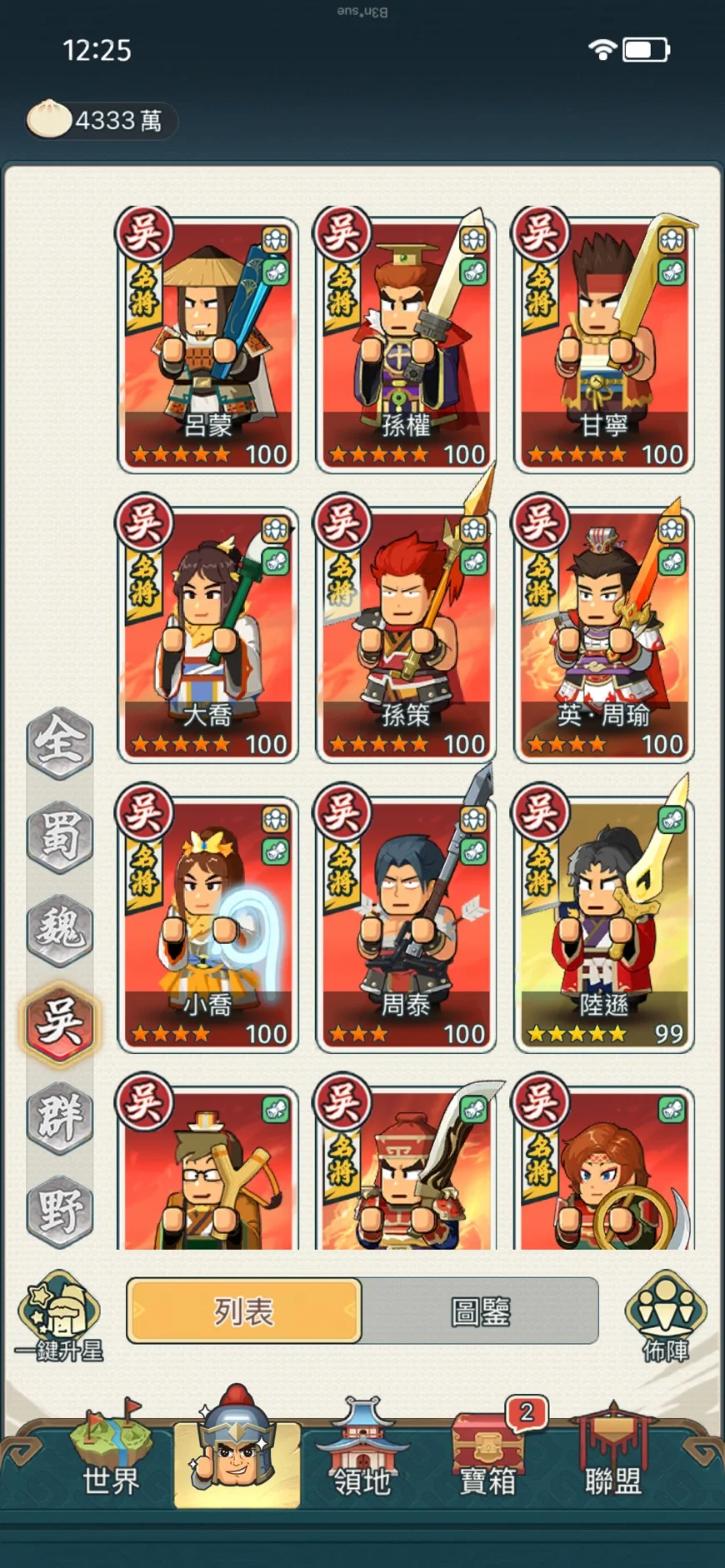
Task: Switch to the 圖鑒 view
Action: (480, 1311)
